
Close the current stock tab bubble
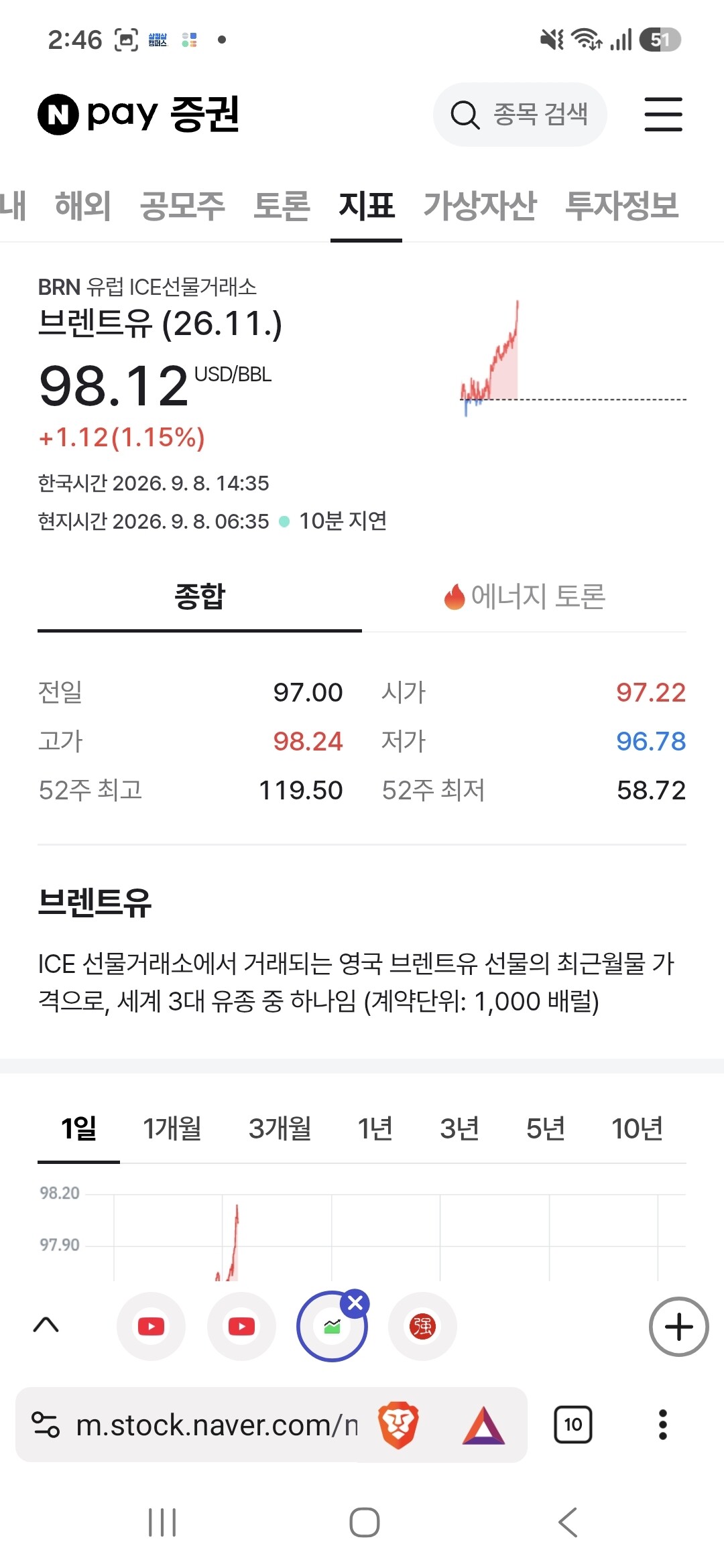pyautogui.click(x=355, y=1303)
